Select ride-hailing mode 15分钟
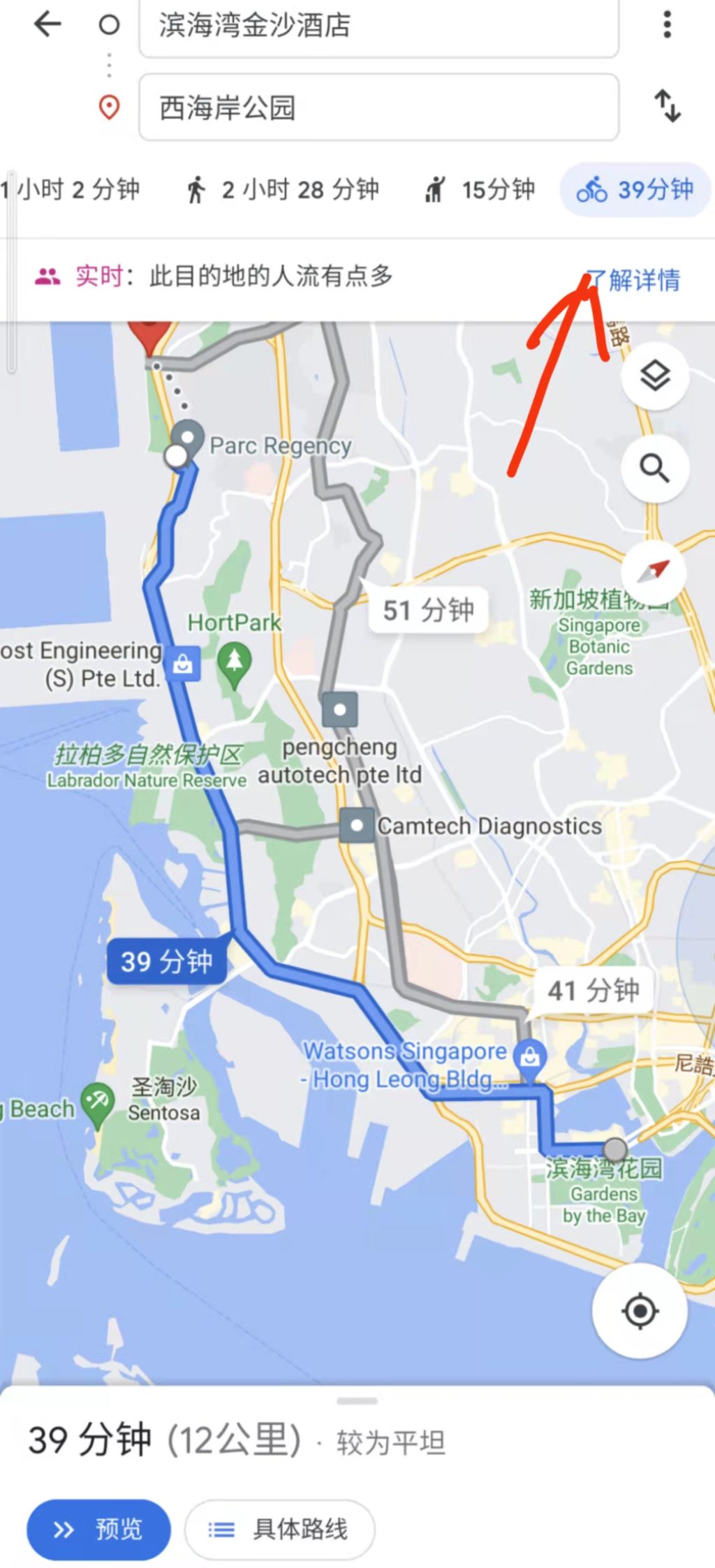Image resolution: width=715 pixels, height=1568 pixels. click(x=480, y=190)
